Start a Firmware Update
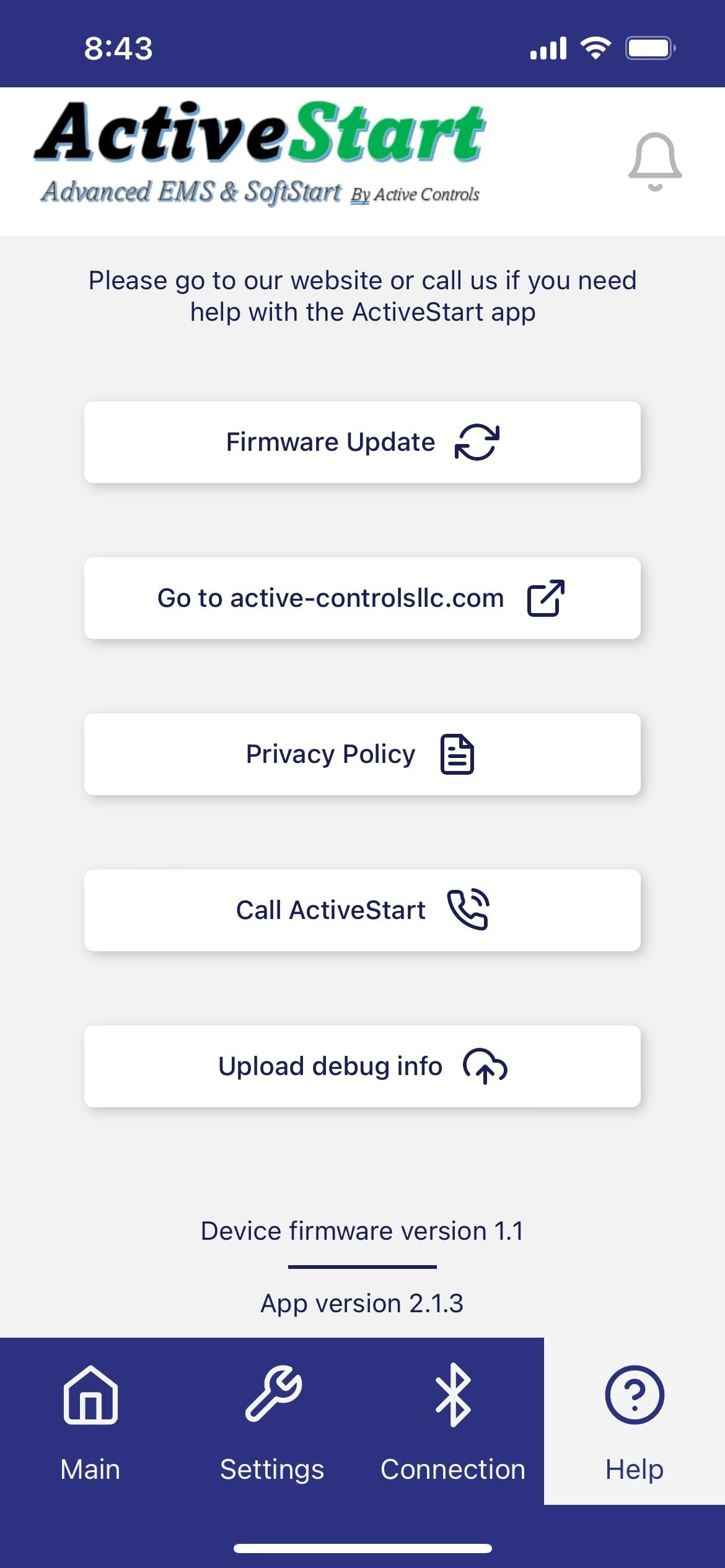Screen dimensions: 725x1568 (362, 442)
